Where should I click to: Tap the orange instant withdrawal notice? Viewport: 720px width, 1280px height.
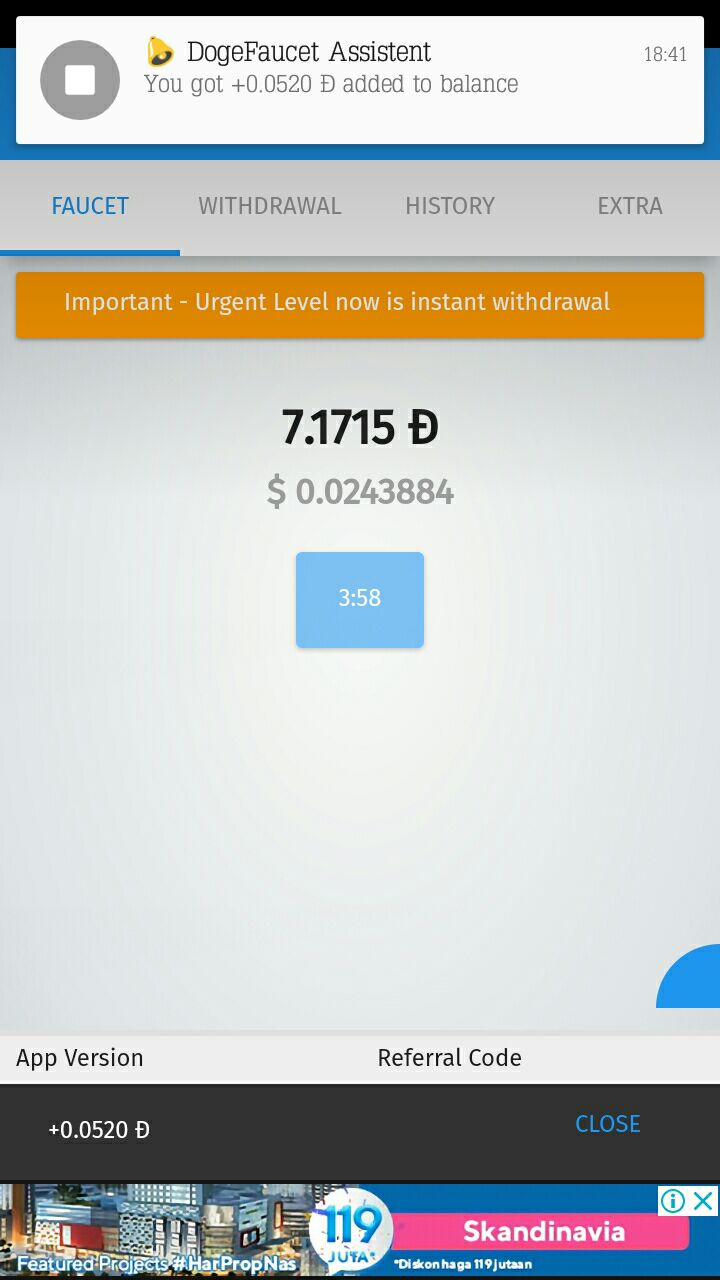pyautogui.click(x=360, y=303)
